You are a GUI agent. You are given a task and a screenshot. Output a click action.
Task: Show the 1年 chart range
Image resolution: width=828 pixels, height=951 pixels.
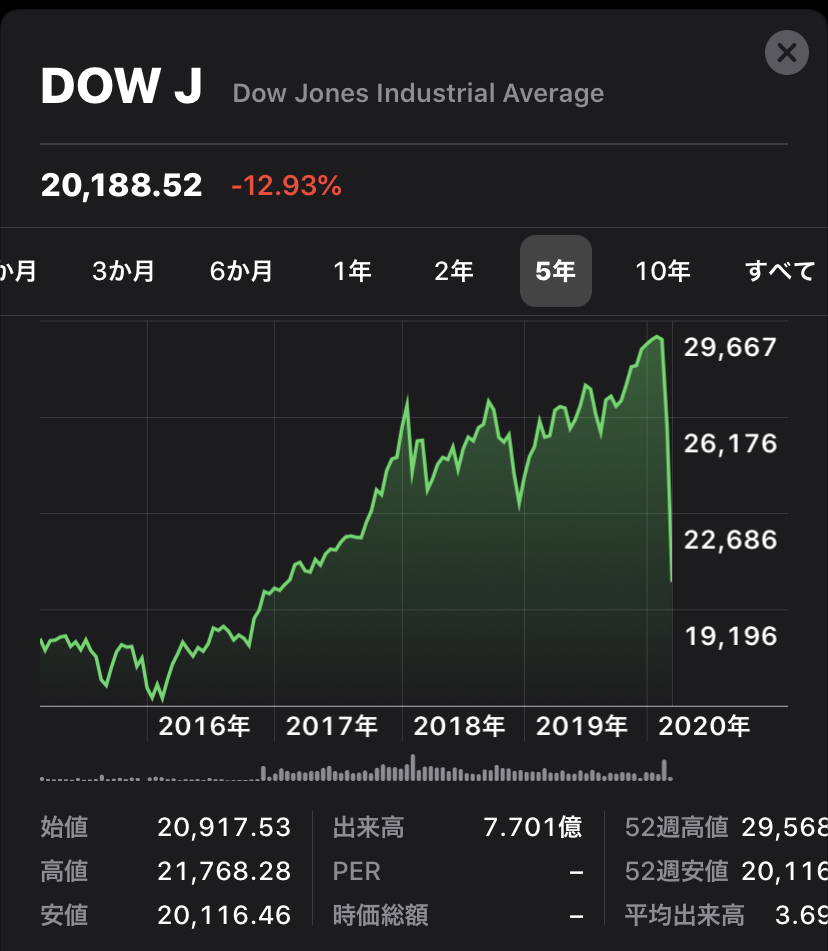[x=352, y=271]
